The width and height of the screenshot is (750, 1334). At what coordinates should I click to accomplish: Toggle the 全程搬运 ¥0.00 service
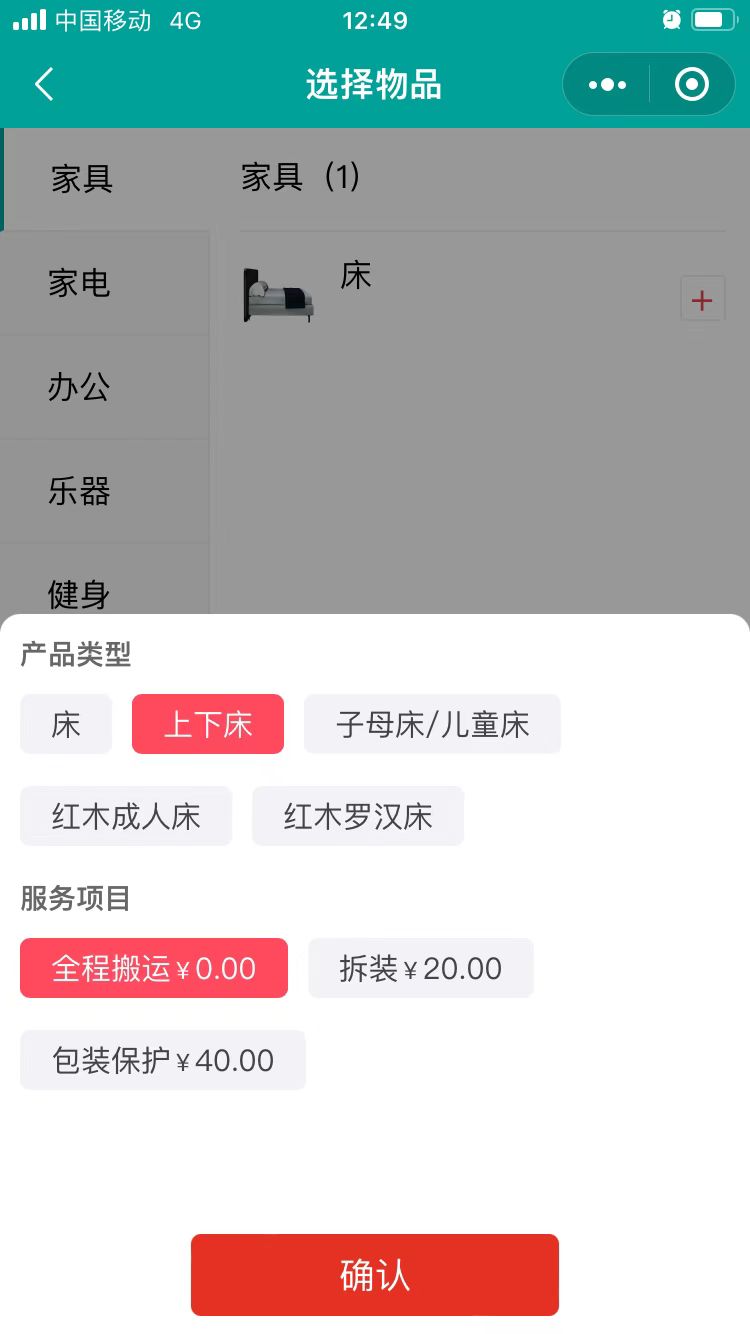coord(154,968)
